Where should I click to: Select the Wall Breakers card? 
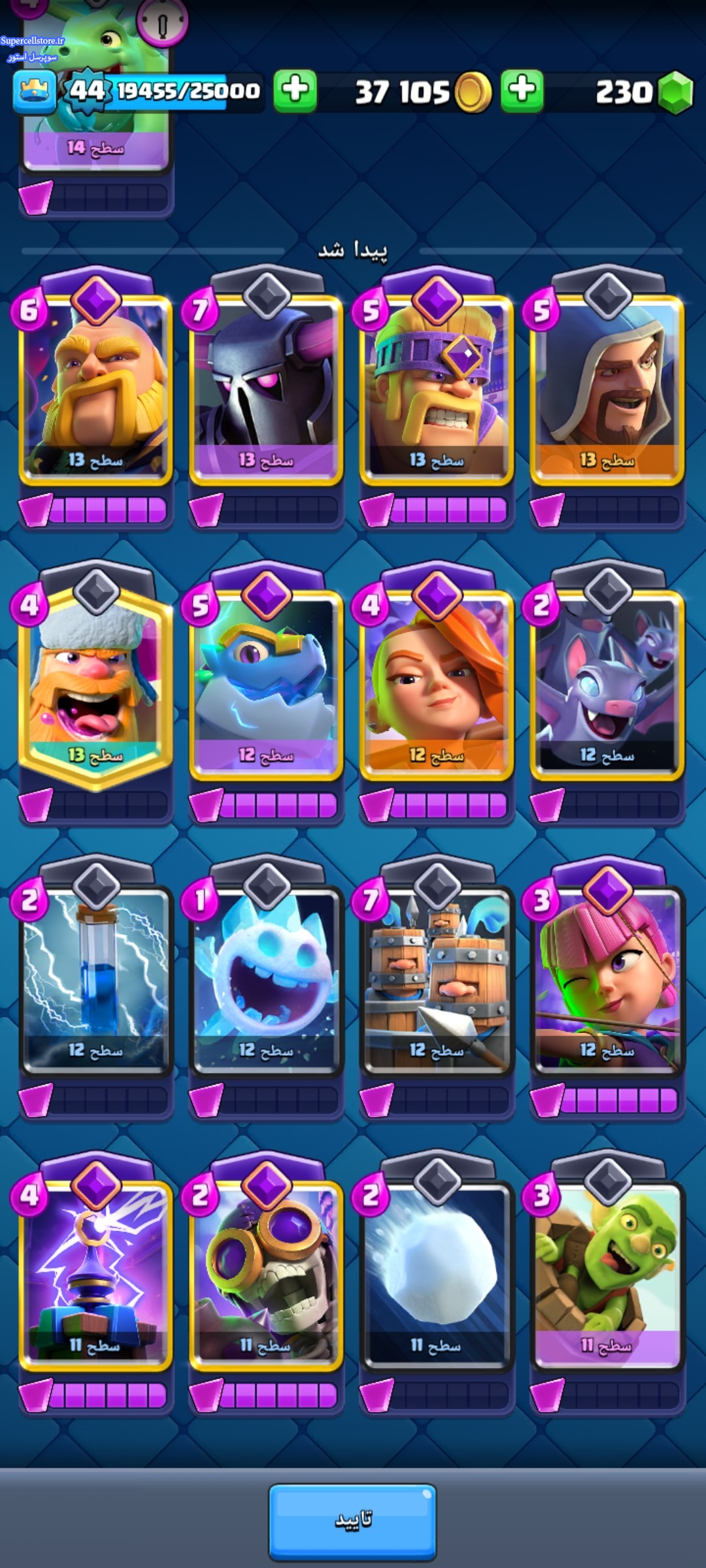(266, 1274)
